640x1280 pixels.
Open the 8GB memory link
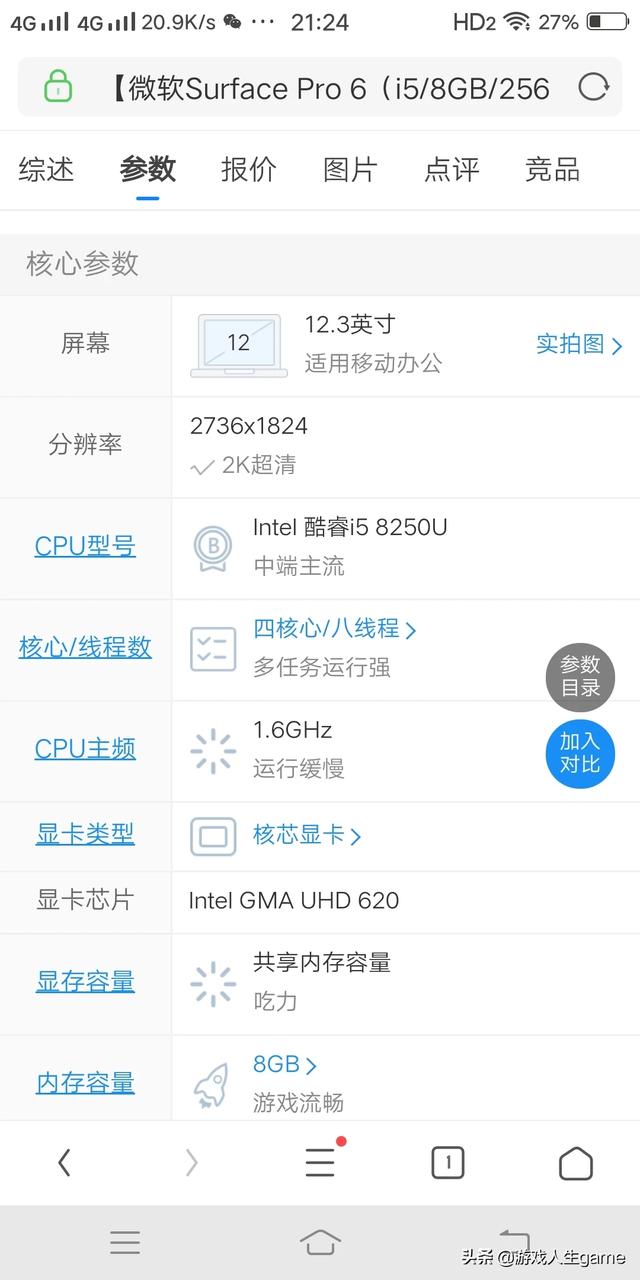point(284,1065)
